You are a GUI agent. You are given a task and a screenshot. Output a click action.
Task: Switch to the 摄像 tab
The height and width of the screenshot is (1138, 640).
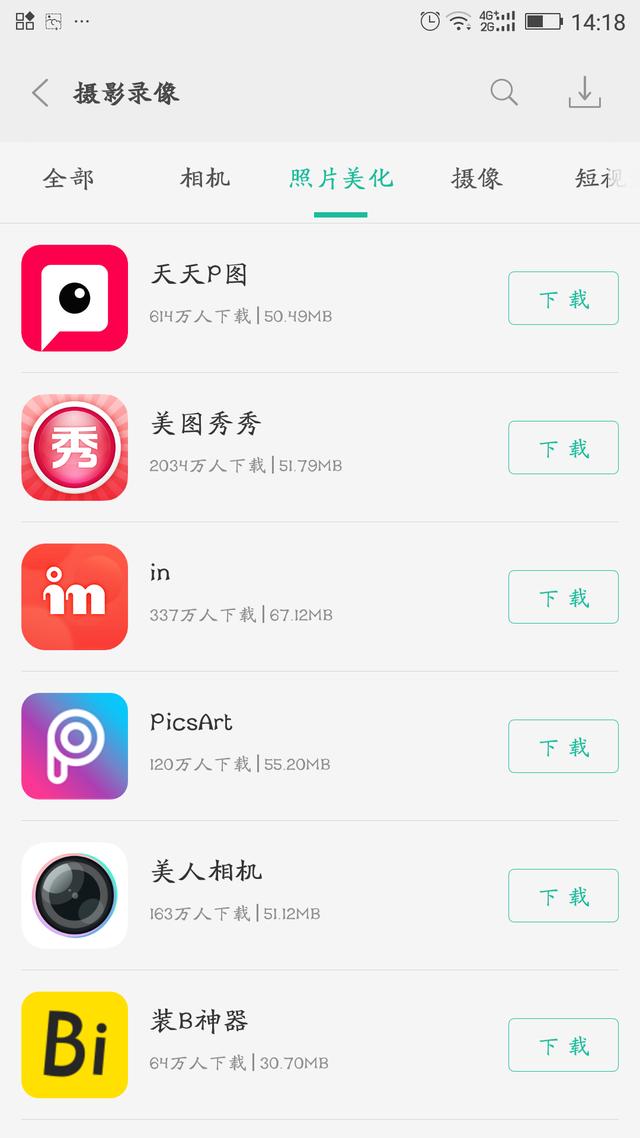[476, 179]
